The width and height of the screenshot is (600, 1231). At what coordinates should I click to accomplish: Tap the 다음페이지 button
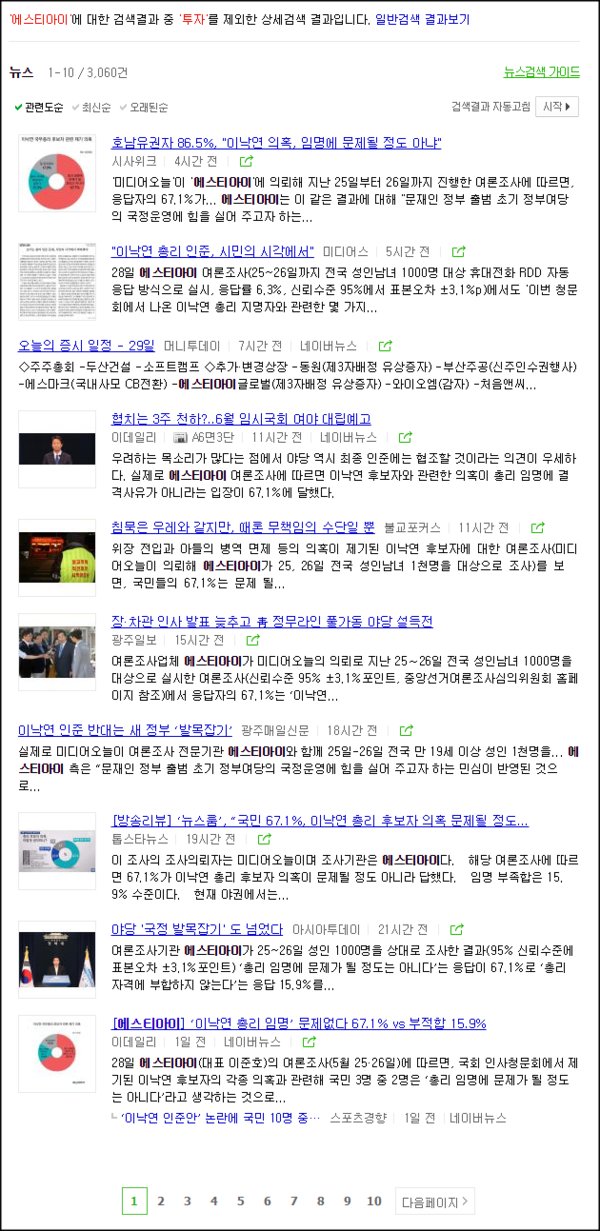tap(434, 1201)
